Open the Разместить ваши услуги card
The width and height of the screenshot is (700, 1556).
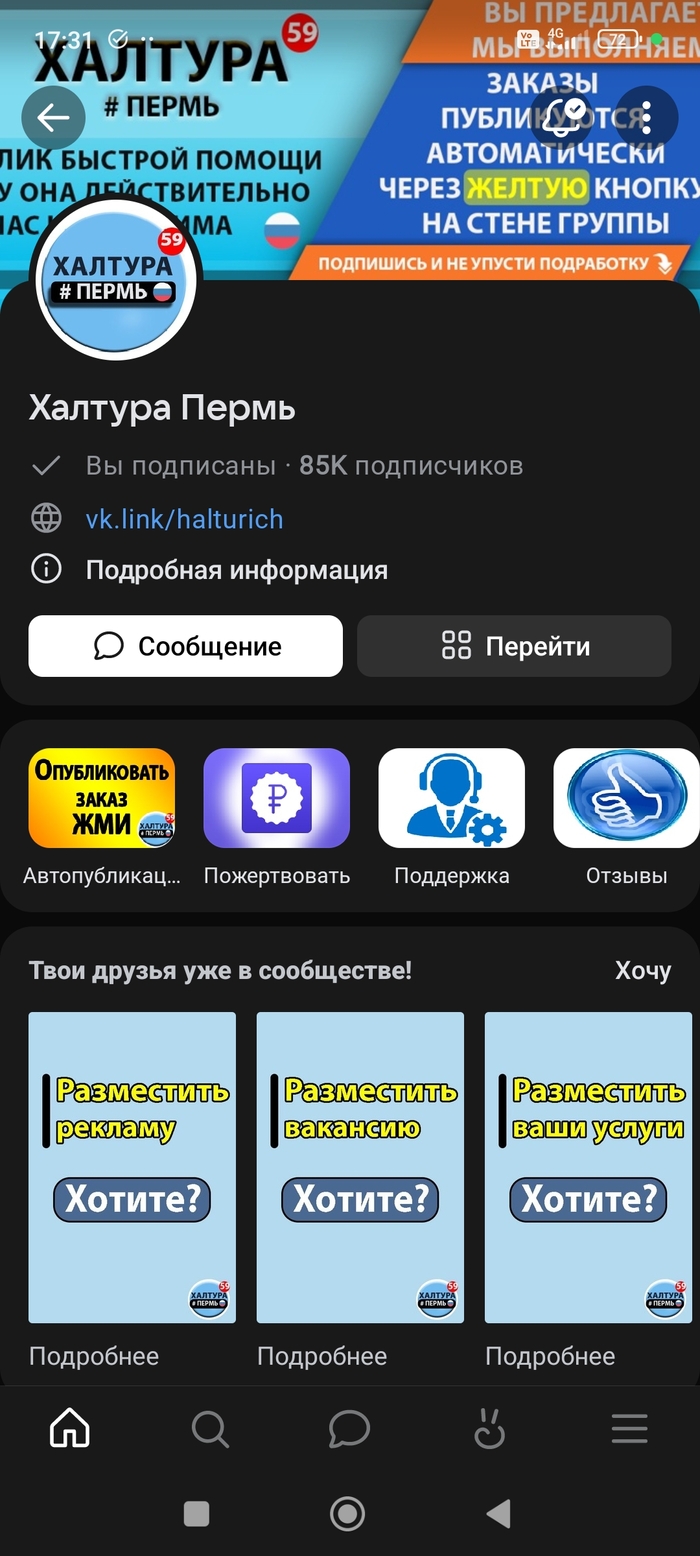point(588,1167)
